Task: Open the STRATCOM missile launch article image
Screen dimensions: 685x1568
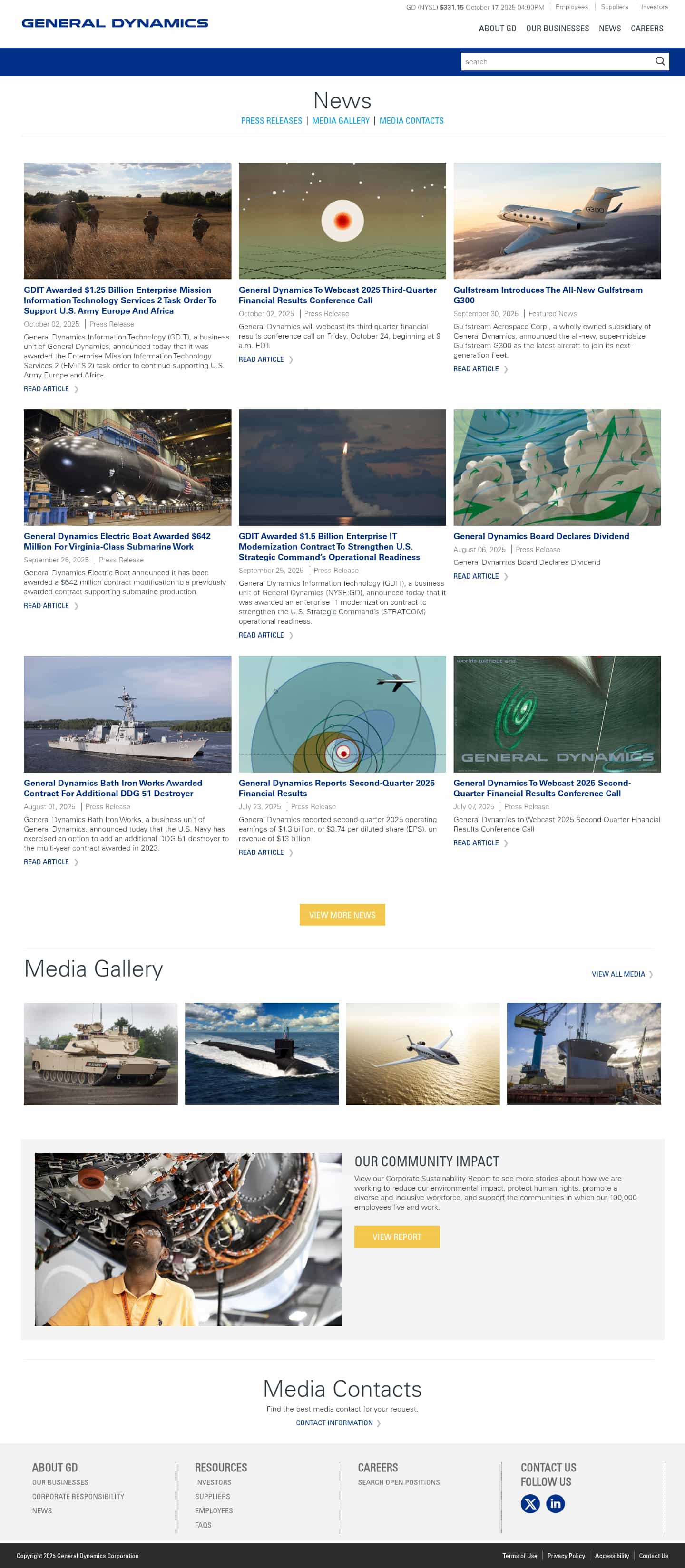Action: [342, 467]
